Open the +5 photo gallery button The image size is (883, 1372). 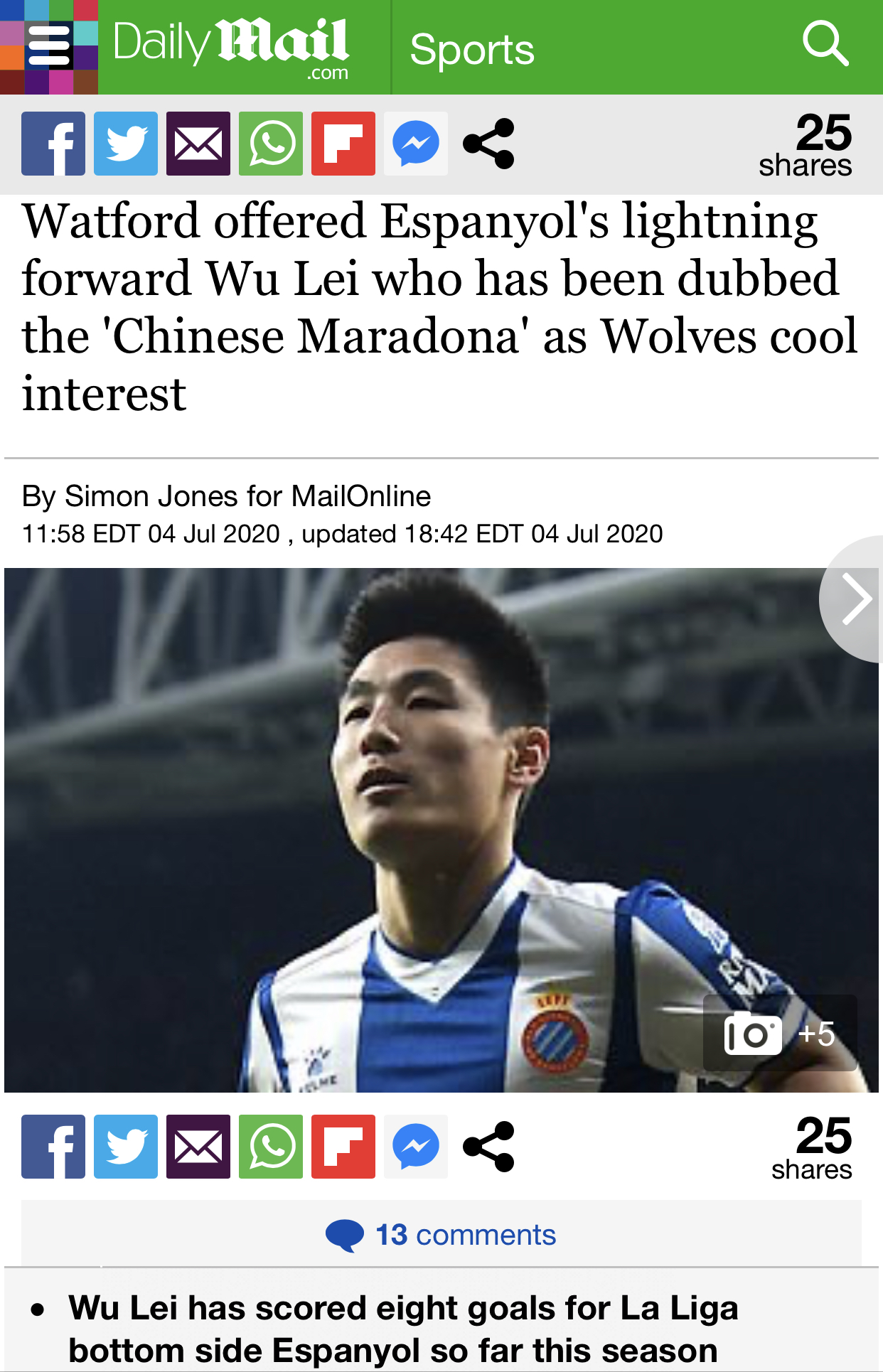click(x=780, y=1033)
